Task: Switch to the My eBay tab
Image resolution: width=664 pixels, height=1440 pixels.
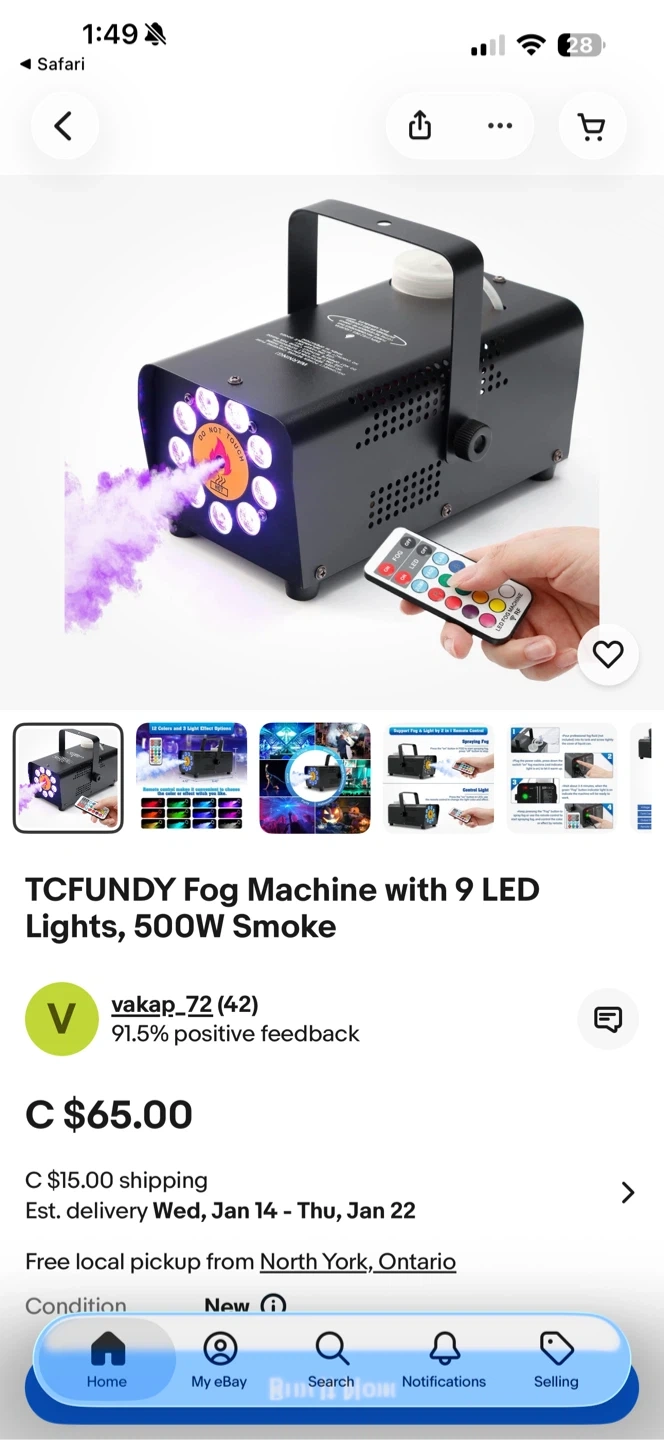Action: pyautogui.click(x=219, y=1361)
